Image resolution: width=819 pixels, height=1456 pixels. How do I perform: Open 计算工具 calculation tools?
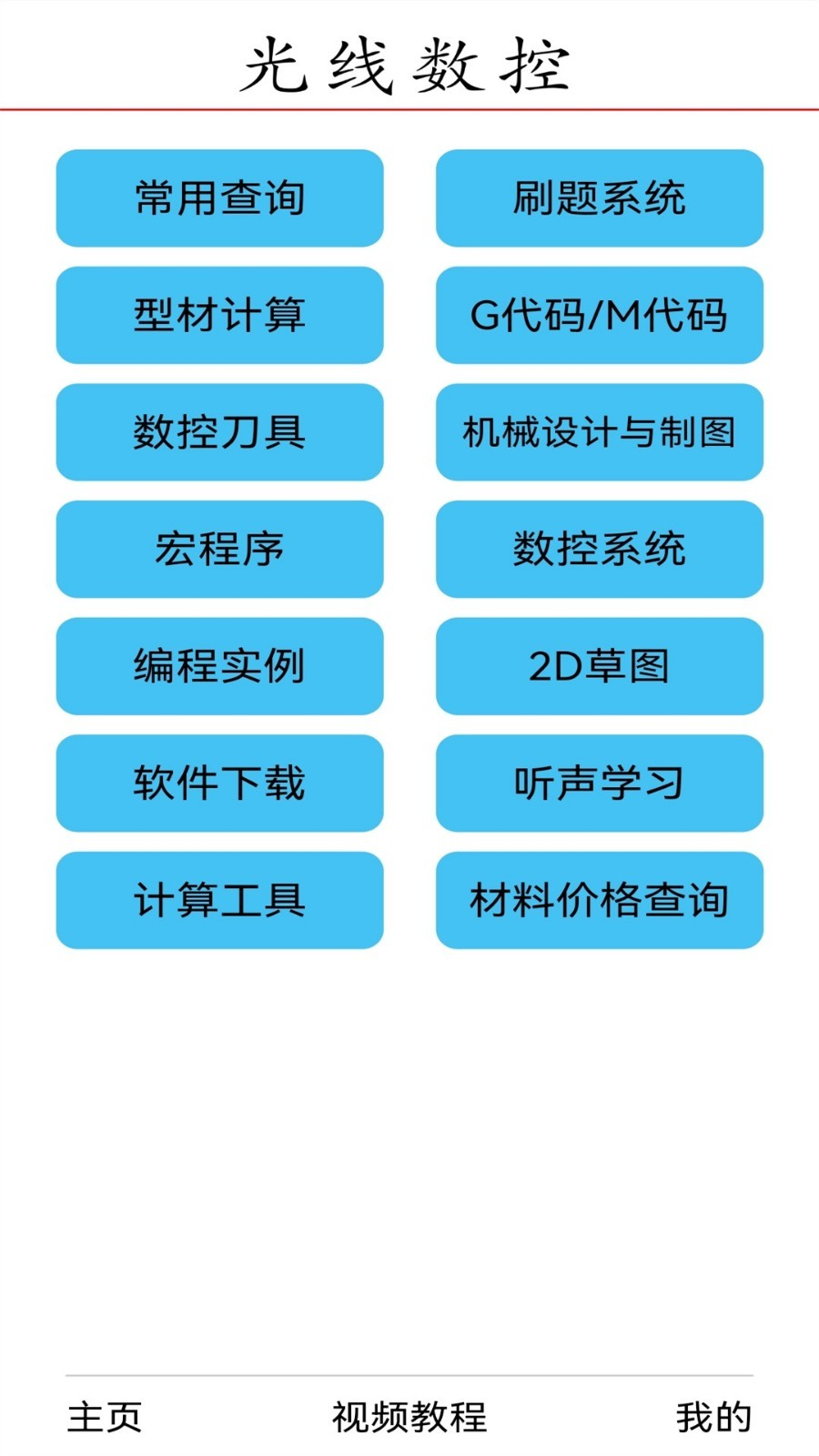coord(218,901)
